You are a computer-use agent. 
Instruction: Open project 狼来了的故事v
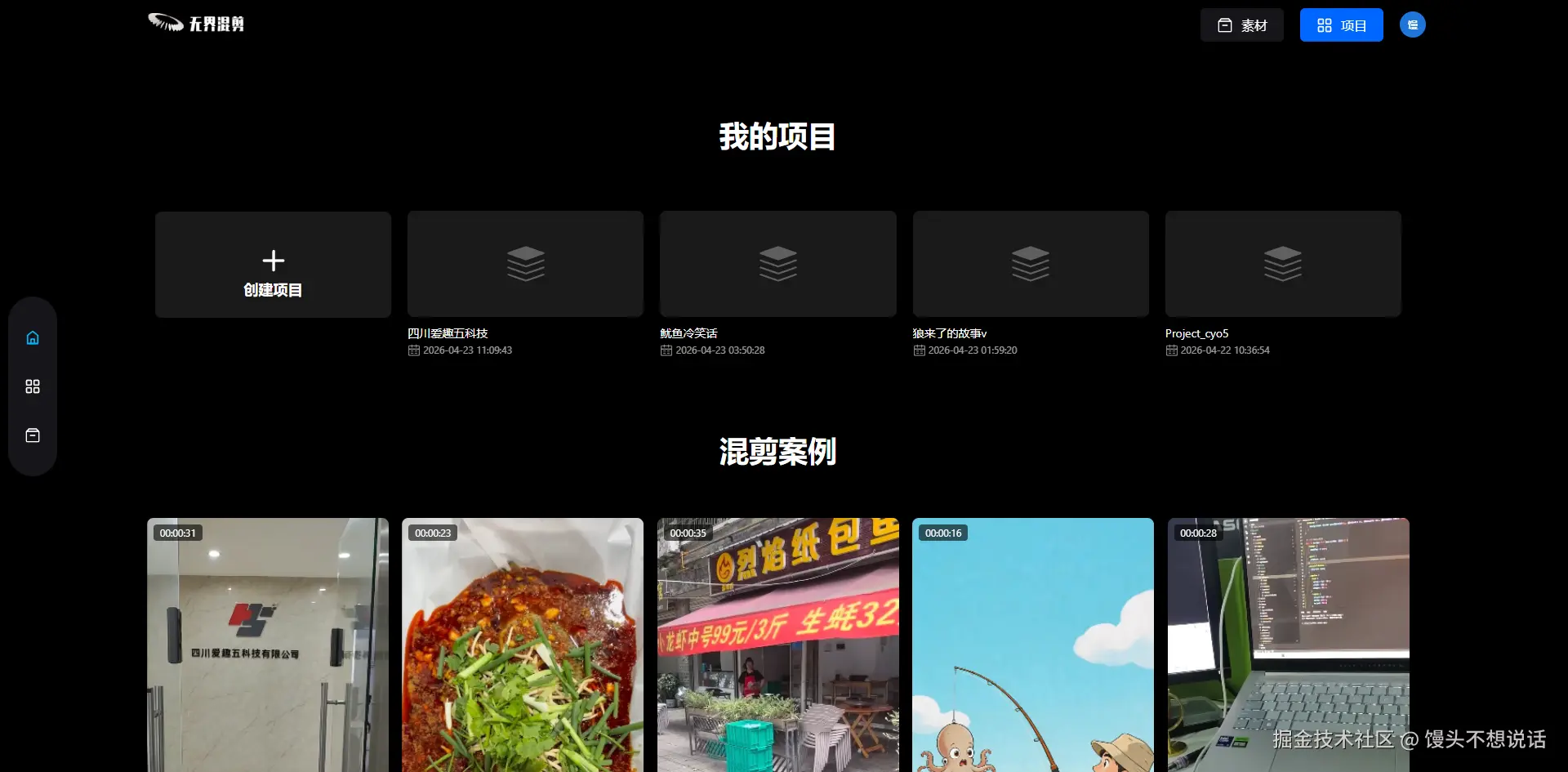(1030, 265)
